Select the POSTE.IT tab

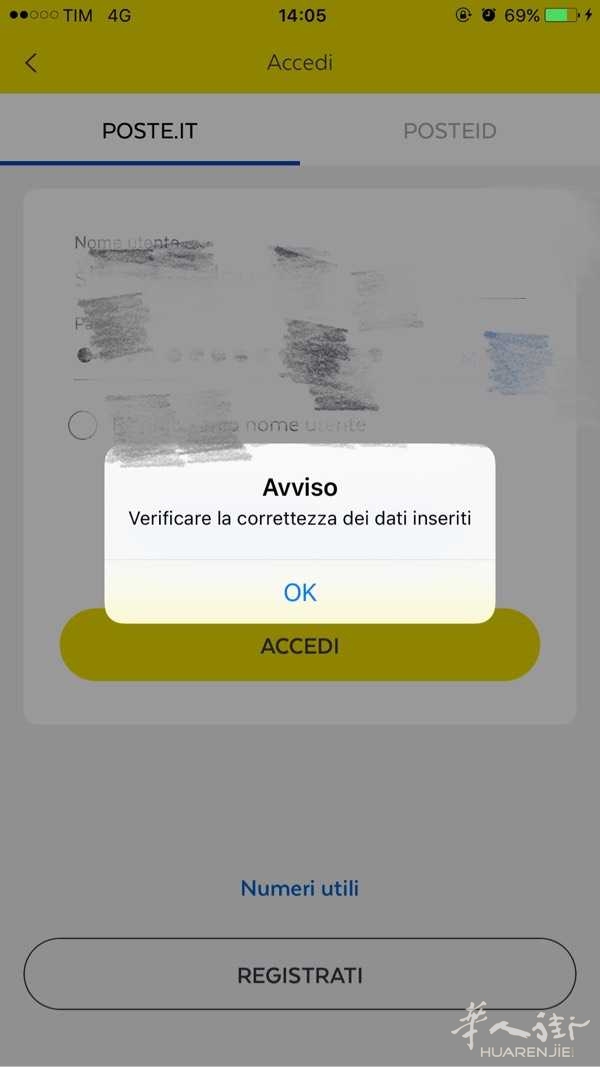click(150, 131)
